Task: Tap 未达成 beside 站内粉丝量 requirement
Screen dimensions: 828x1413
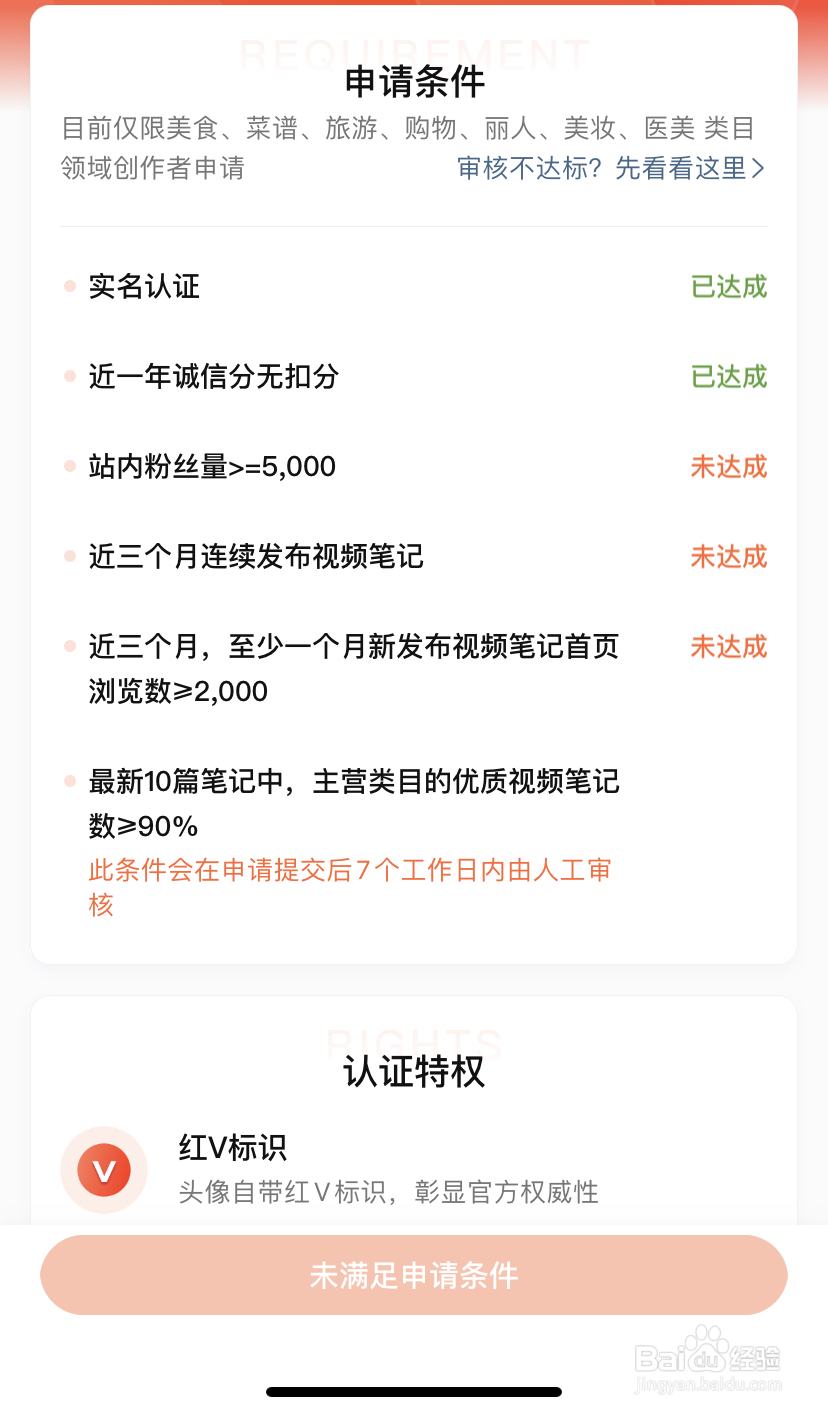Action: point(728,466)
